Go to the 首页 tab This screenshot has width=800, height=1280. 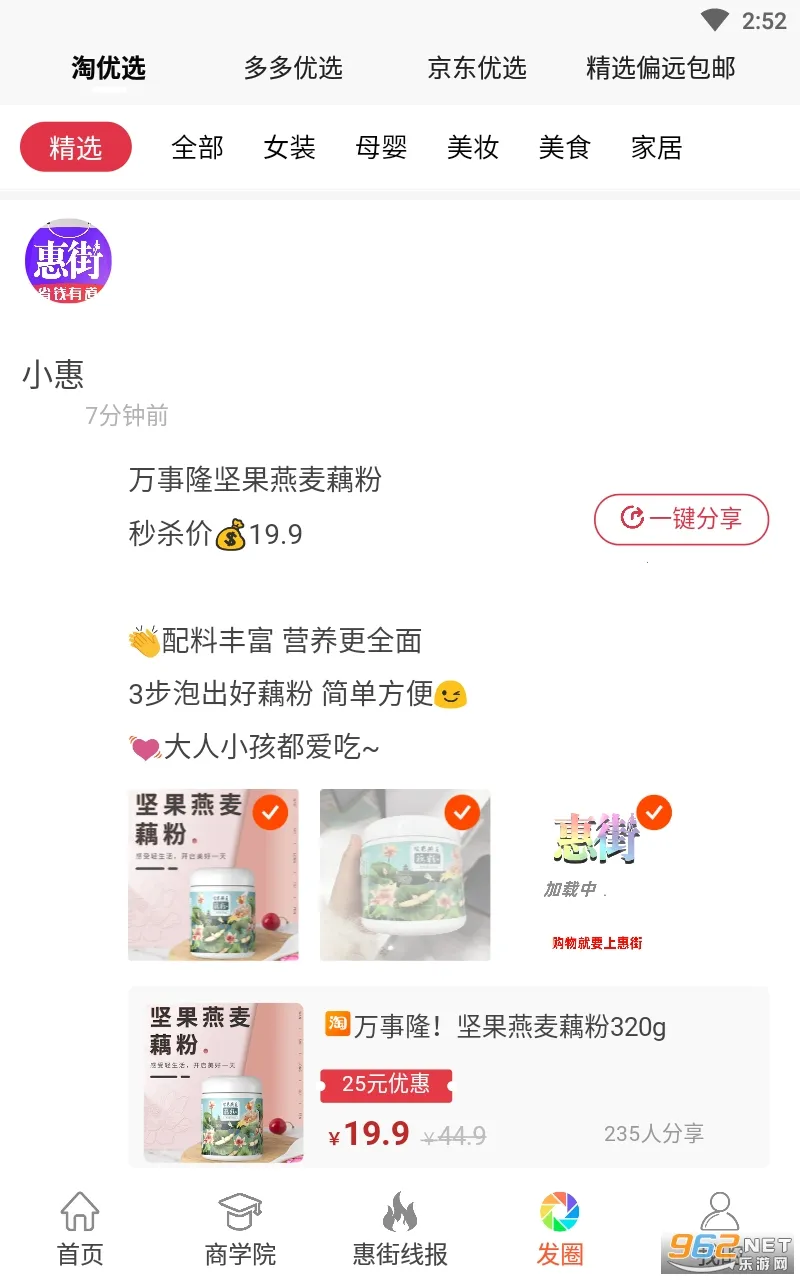click(80, 1228)
